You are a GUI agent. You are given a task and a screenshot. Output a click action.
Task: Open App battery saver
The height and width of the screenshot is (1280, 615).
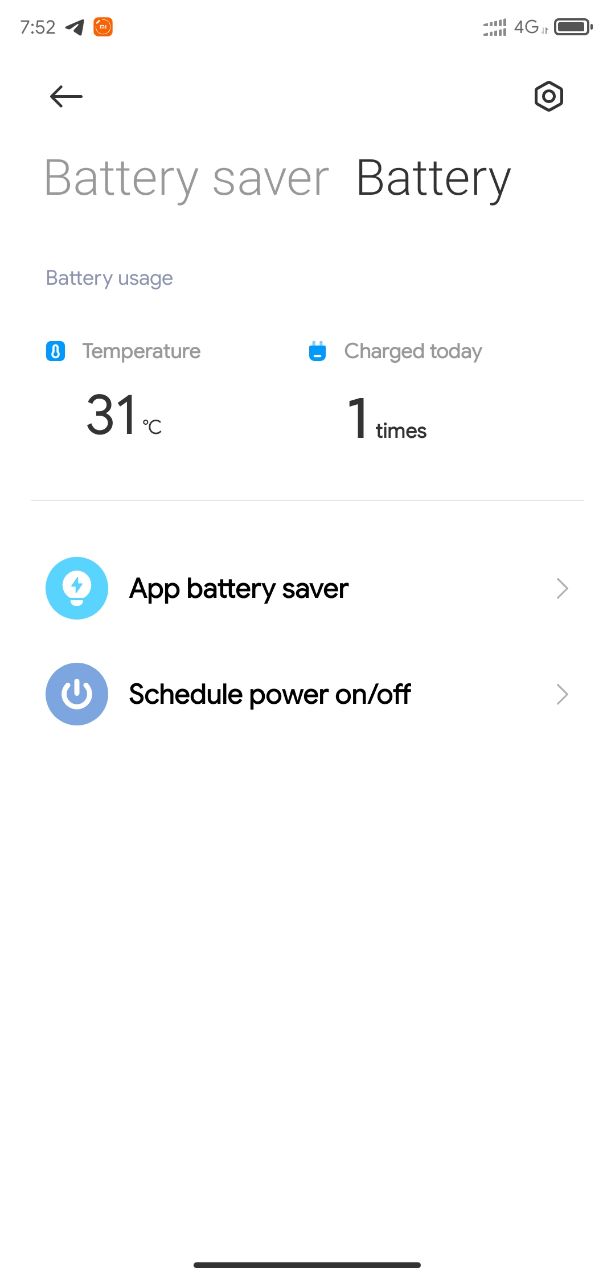pos(307,588)
